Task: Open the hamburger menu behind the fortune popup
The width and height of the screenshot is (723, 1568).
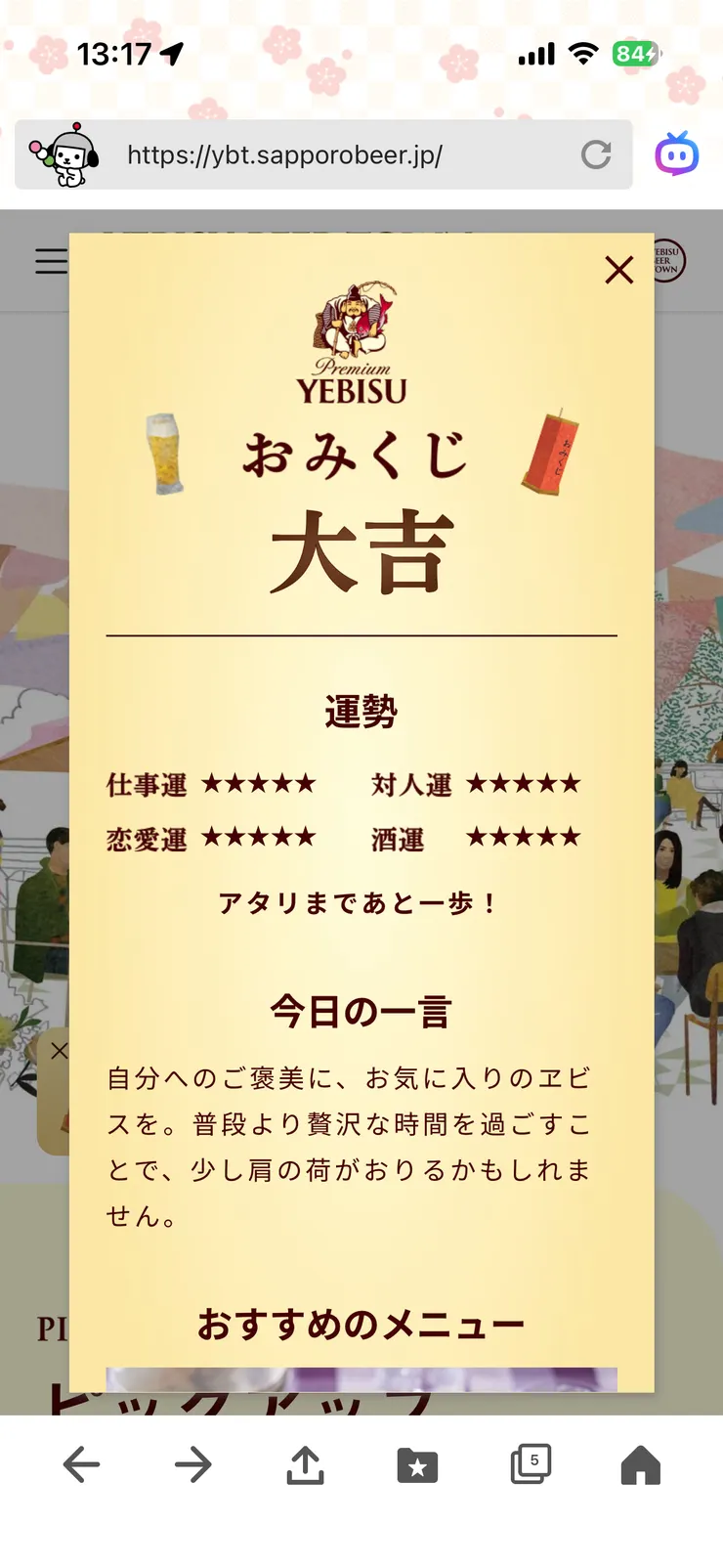Action: (x=48, y=261)
